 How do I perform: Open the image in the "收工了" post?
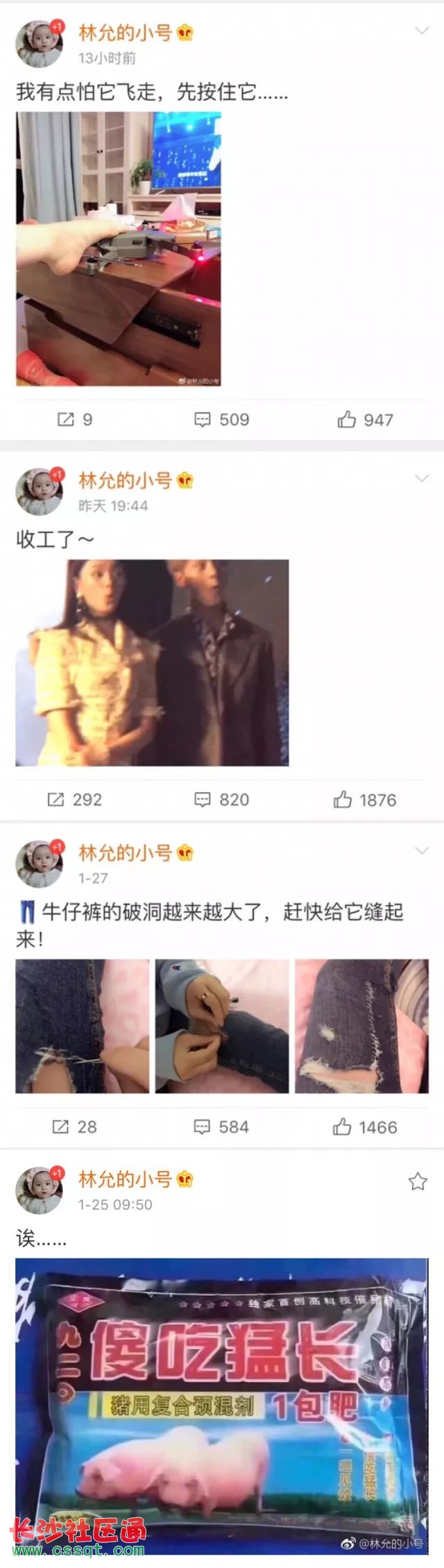coord(152,663)
